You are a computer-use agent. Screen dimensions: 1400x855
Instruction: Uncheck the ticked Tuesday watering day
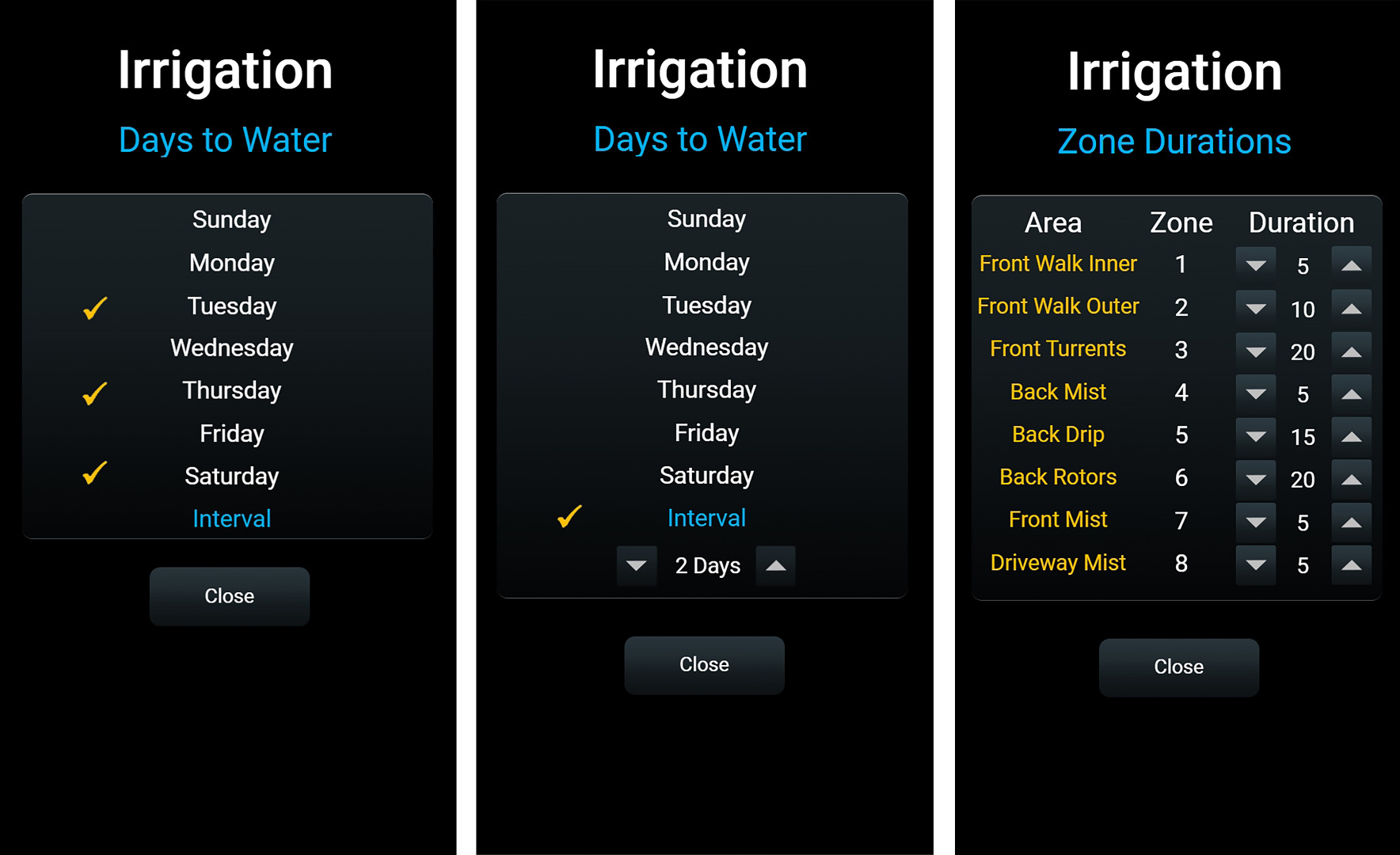[95, 307]
